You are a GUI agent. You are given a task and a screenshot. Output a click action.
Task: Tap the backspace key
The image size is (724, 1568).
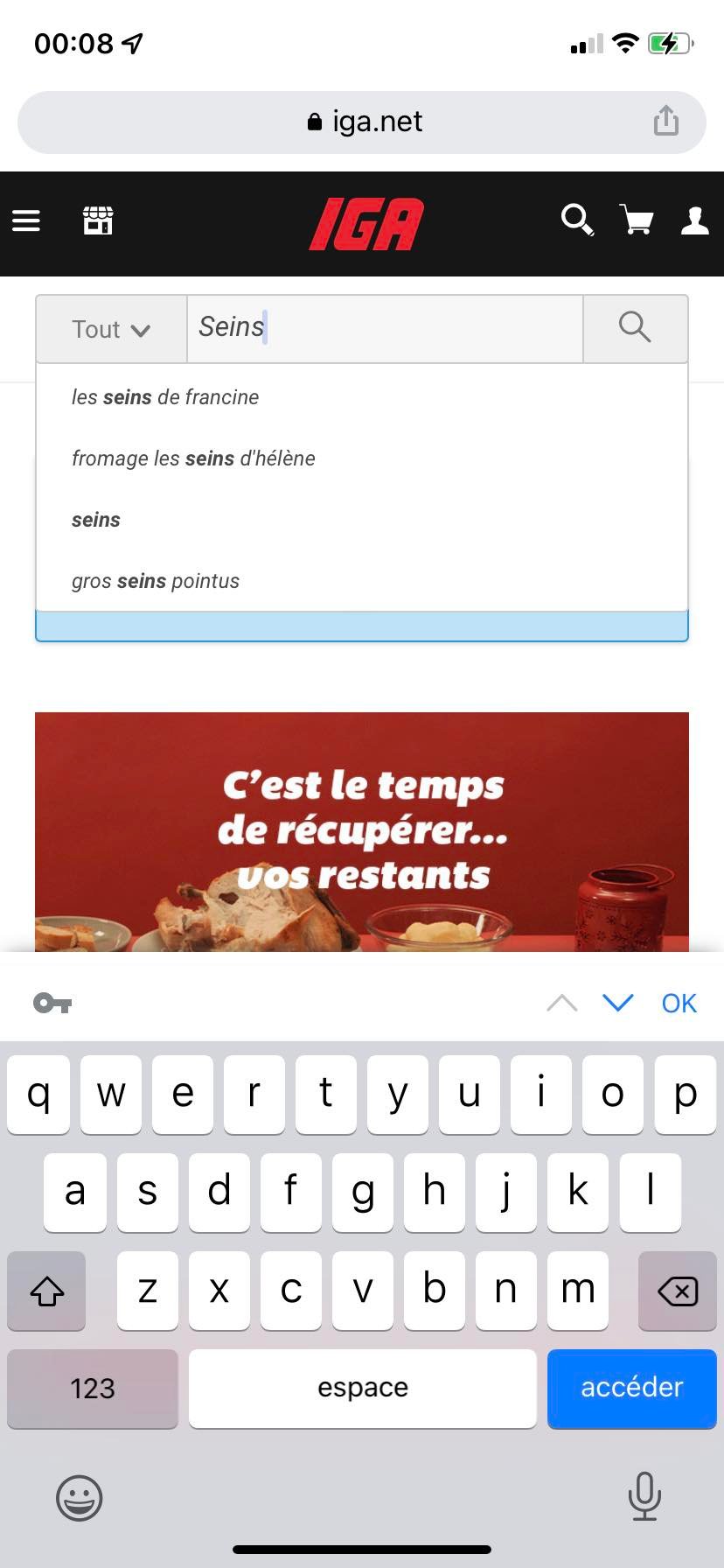click(678, 1291)
